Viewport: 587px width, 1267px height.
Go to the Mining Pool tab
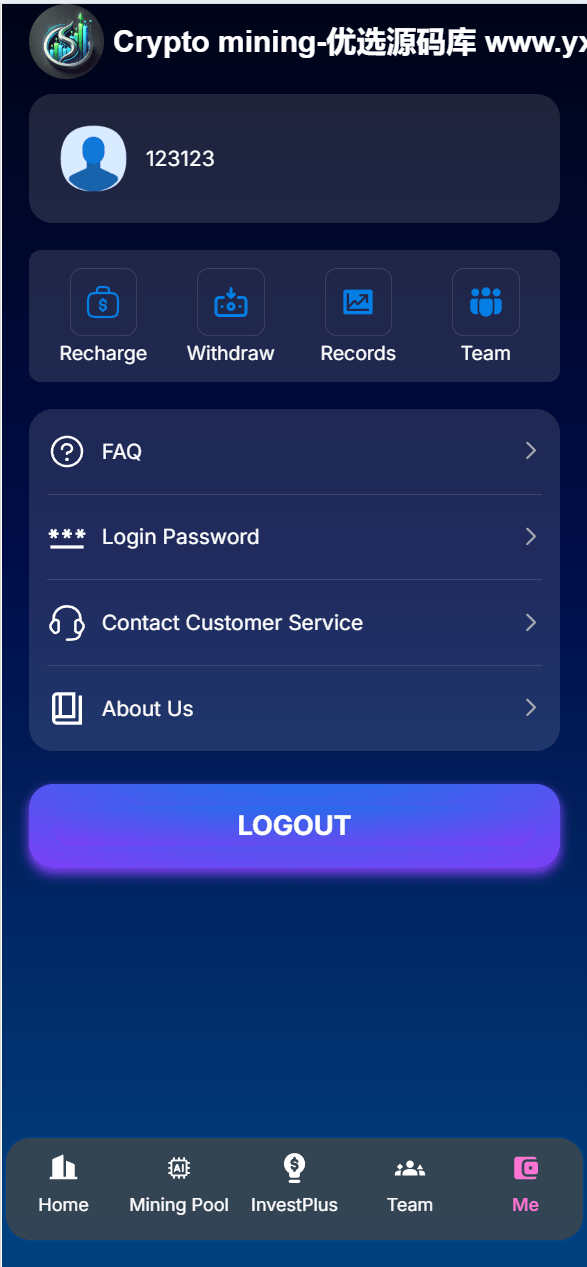(x=179, y=1185)
